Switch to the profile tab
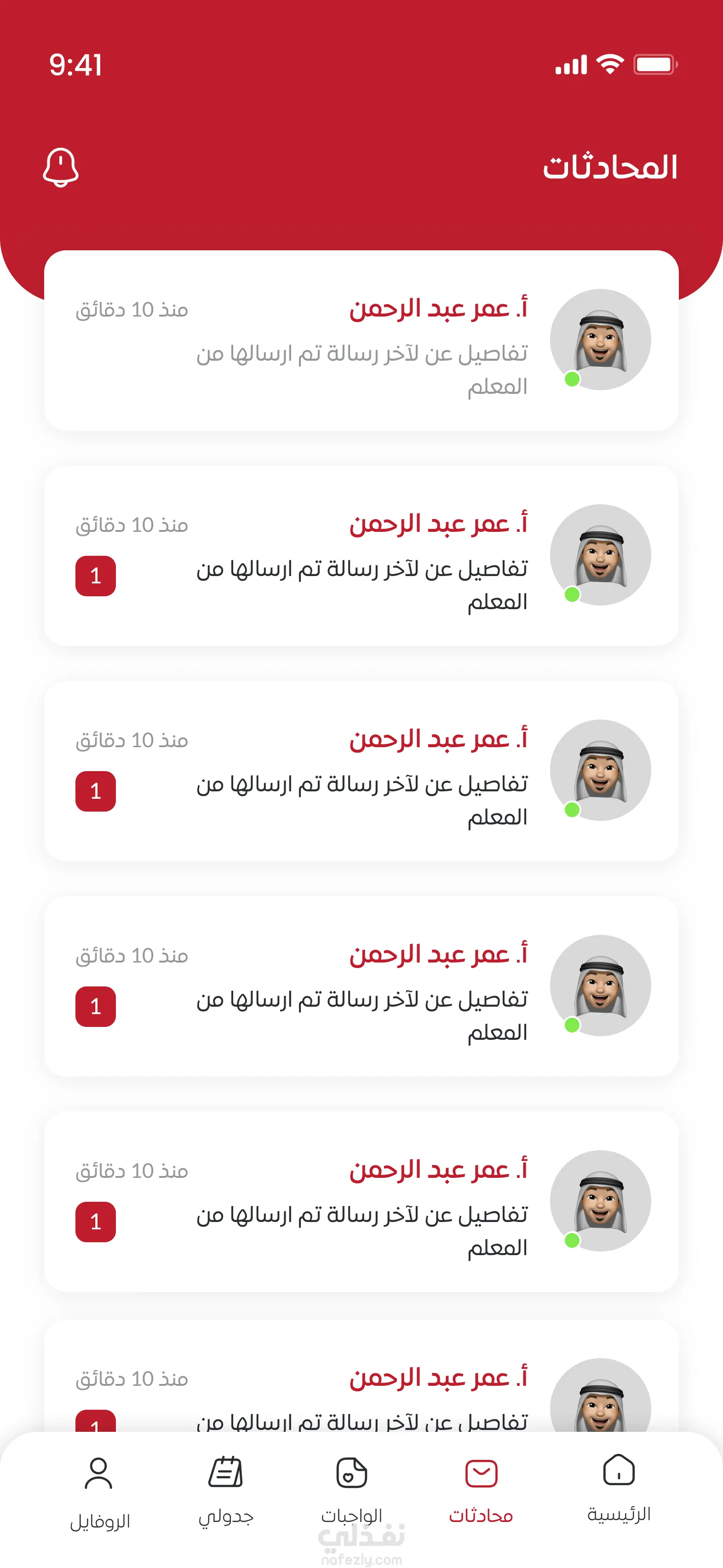723x1568 pixels. click(x=99, y=1490)
